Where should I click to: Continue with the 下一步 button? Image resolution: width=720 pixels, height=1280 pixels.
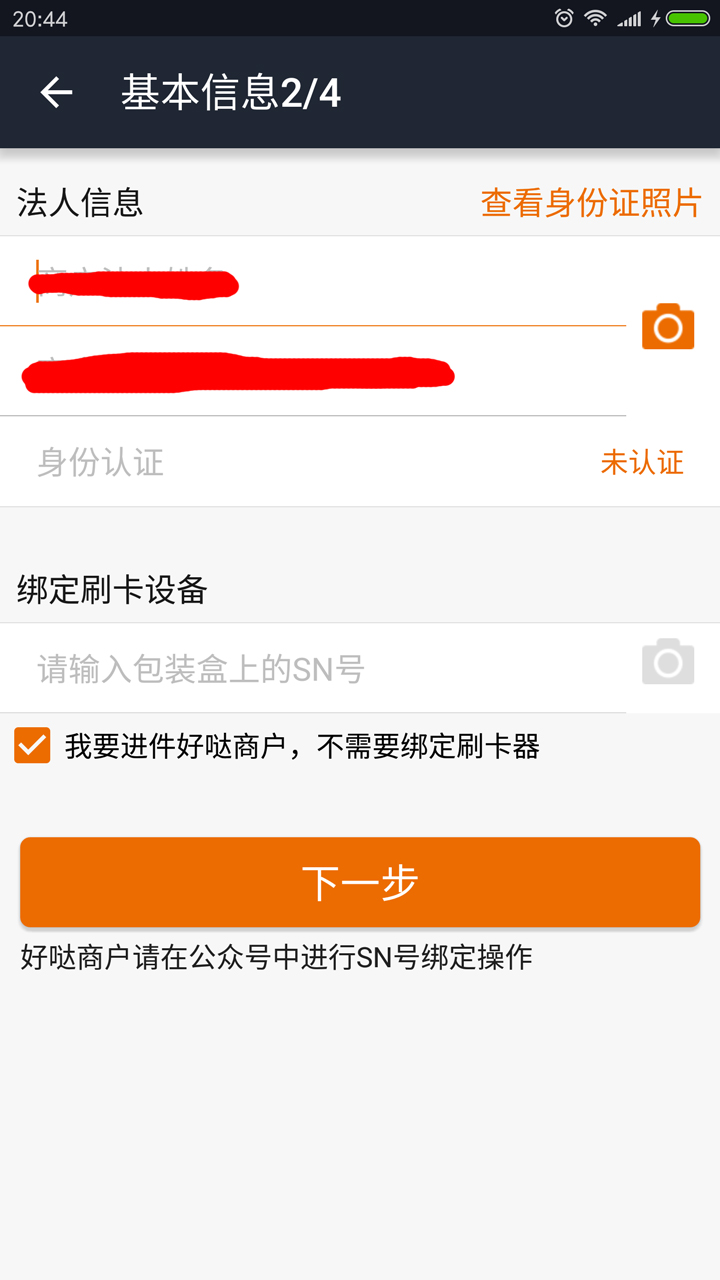360,882
